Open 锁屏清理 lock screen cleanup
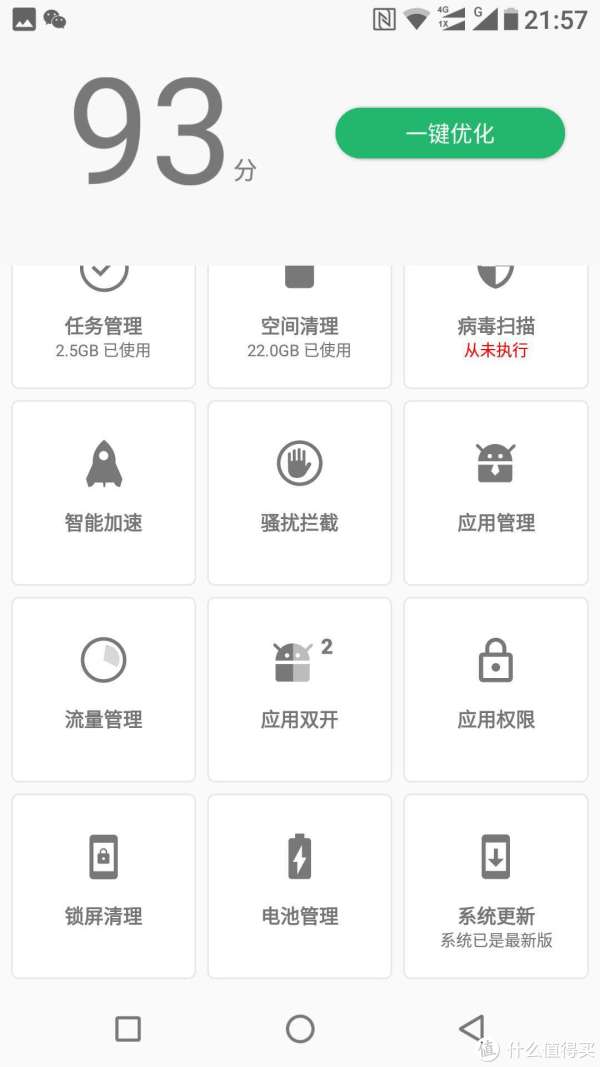The height and width of the screenshot is (1067, 600). pos(103,885)
